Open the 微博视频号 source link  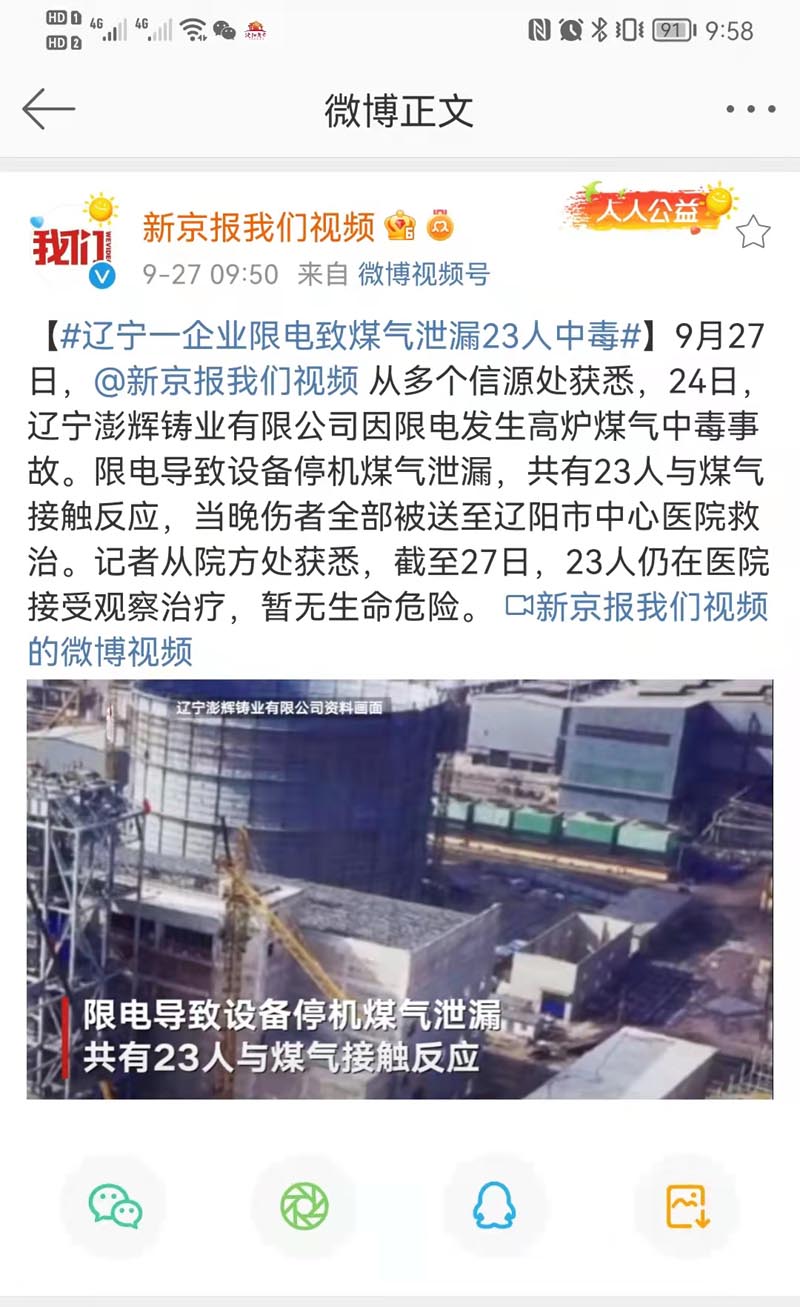coord(424,274)
